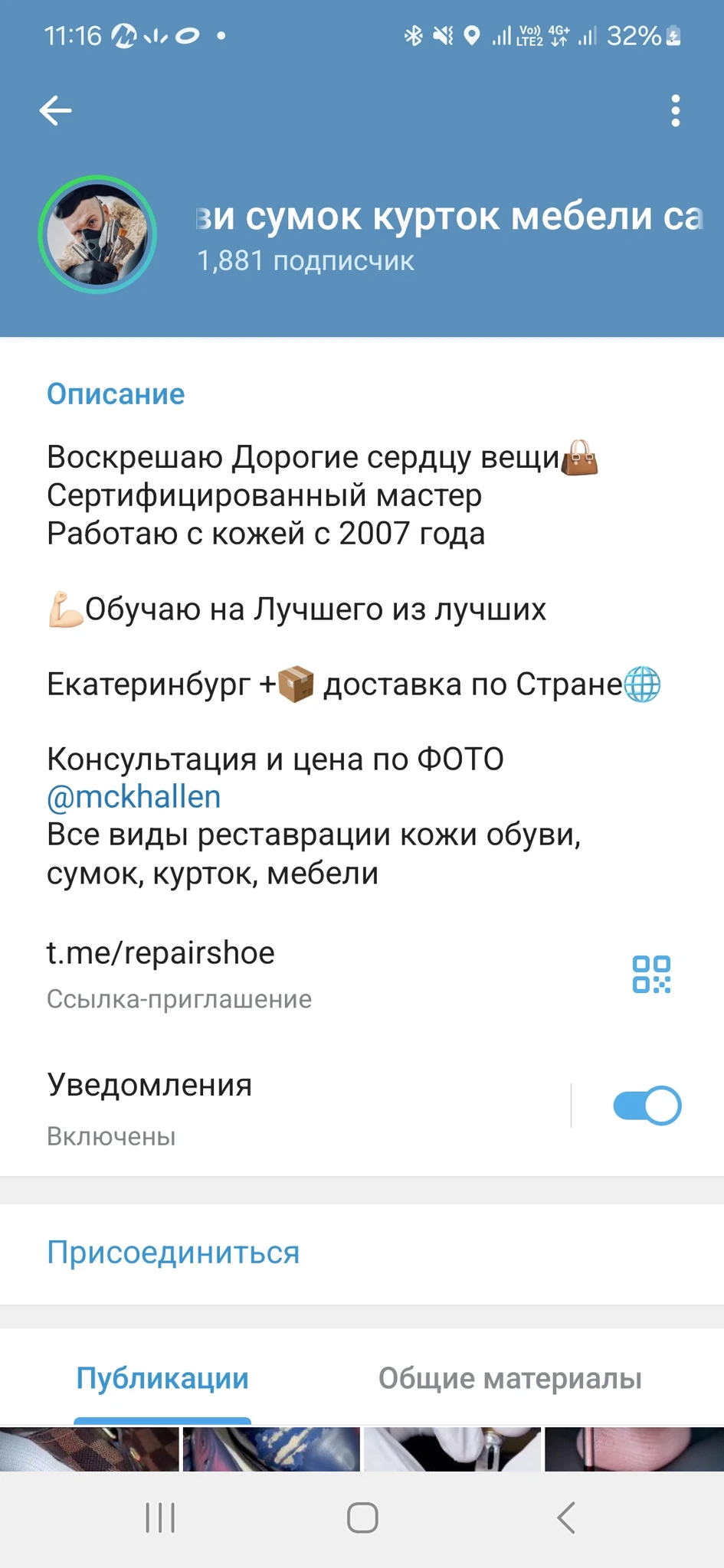Image resolution: width=724 pixels, height=1568 pixels.
Task: Open the blue leather publication thumbnail
Action: (x=271, y=1449)
